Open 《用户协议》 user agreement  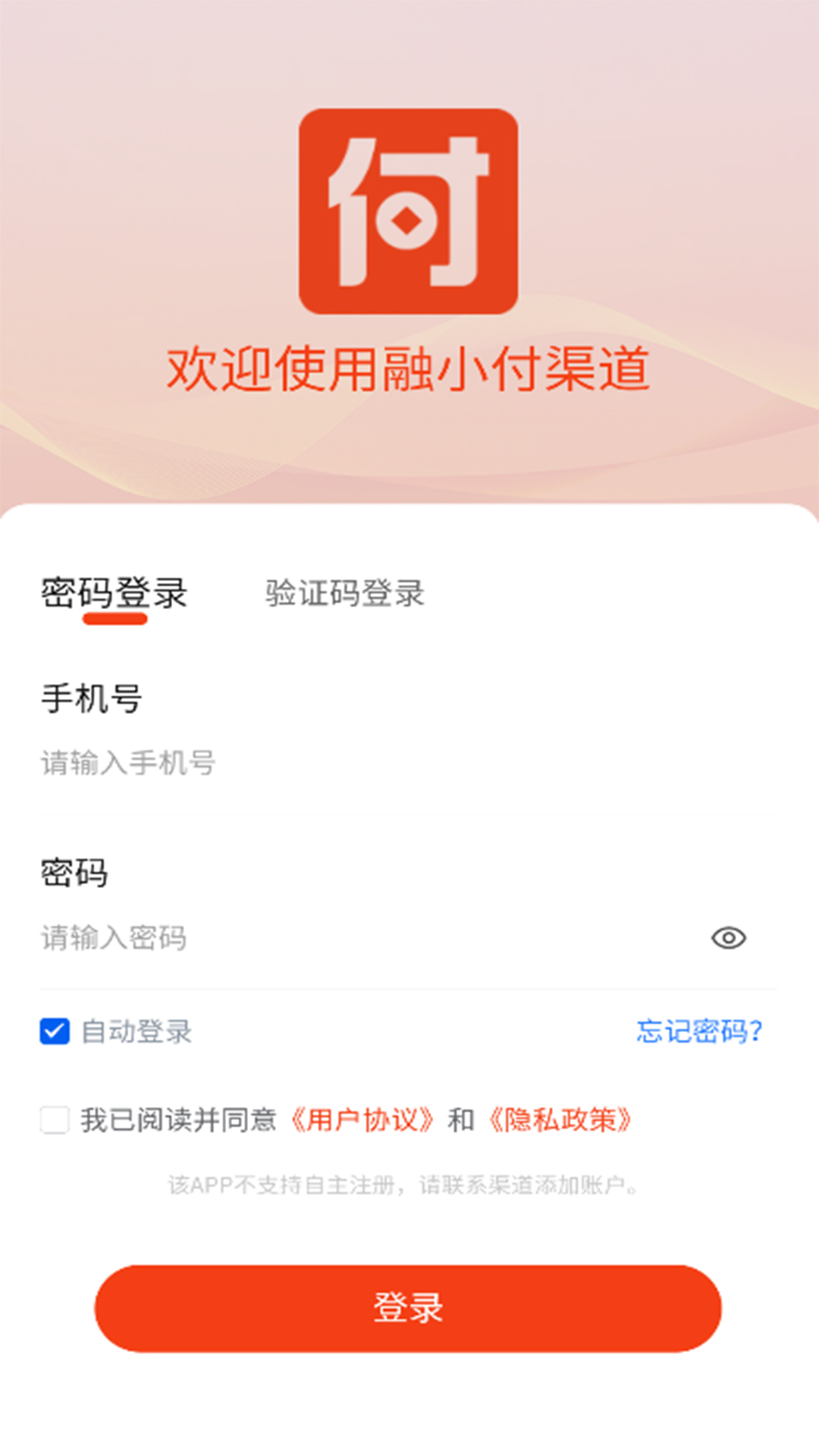coord(363,1120)
